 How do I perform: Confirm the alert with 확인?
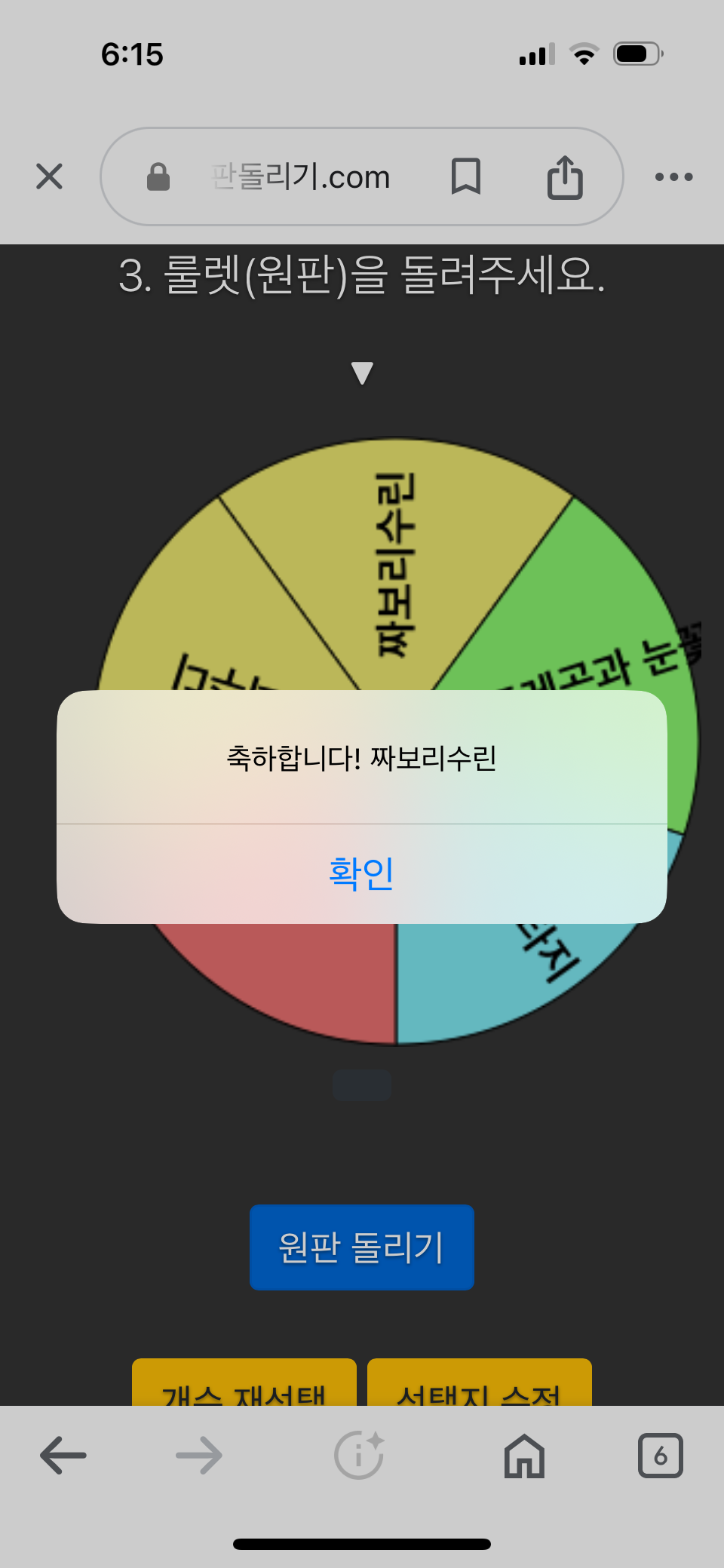click(361, 873)
